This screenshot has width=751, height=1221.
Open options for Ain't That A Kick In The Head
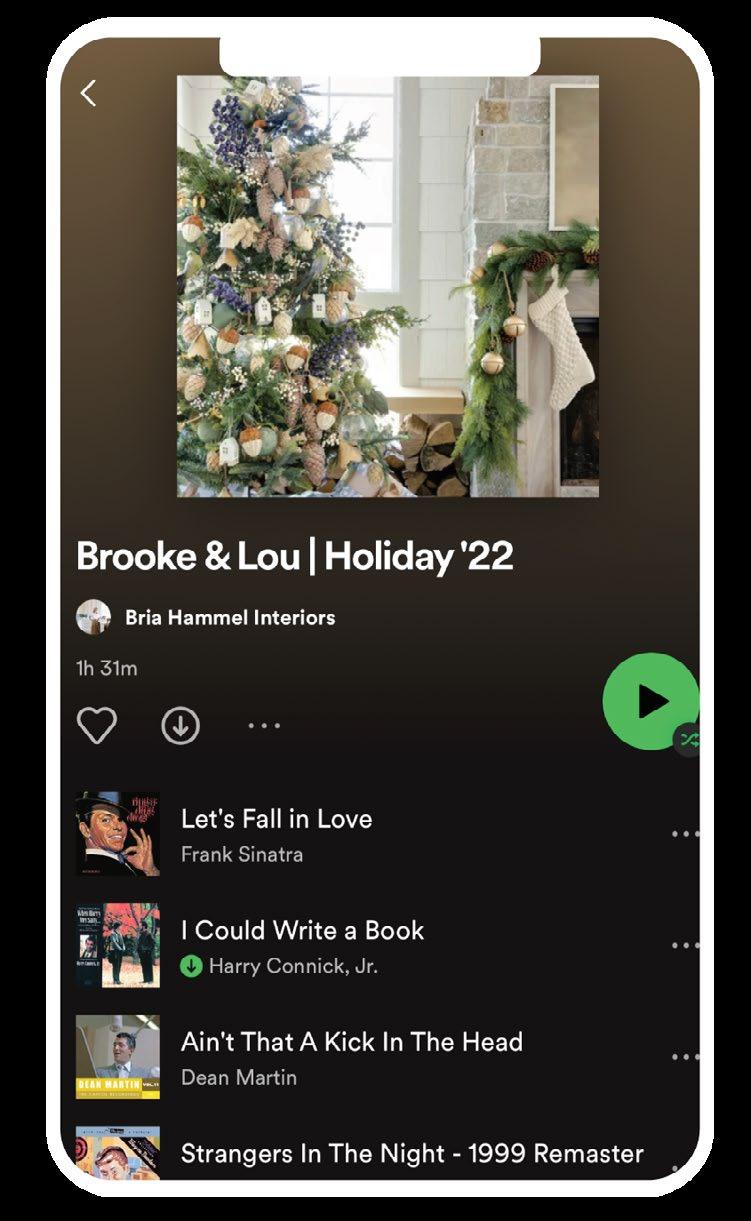click(684, 1057)
